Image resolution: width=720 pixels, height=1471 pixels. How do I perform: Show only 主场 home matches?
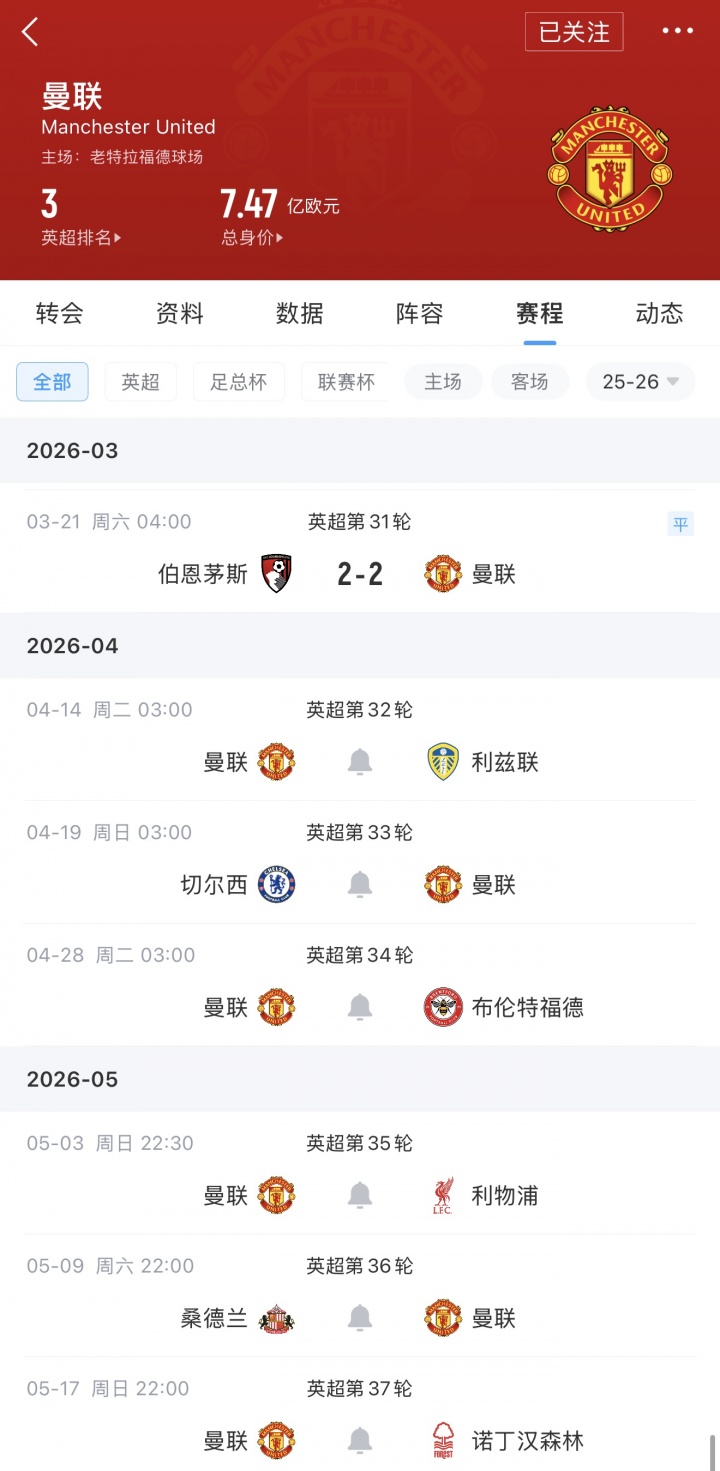(x=443, y=382)
